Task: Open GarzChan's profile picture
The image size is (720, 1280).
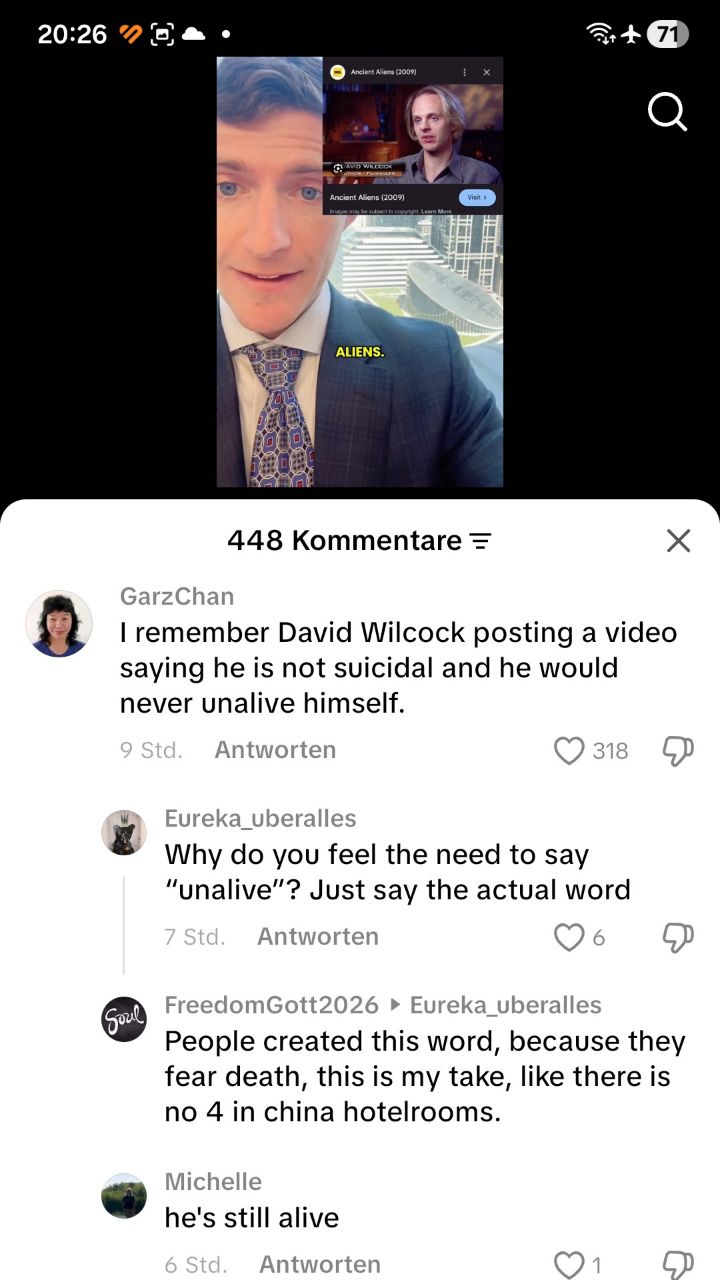Action: point(59,623)
